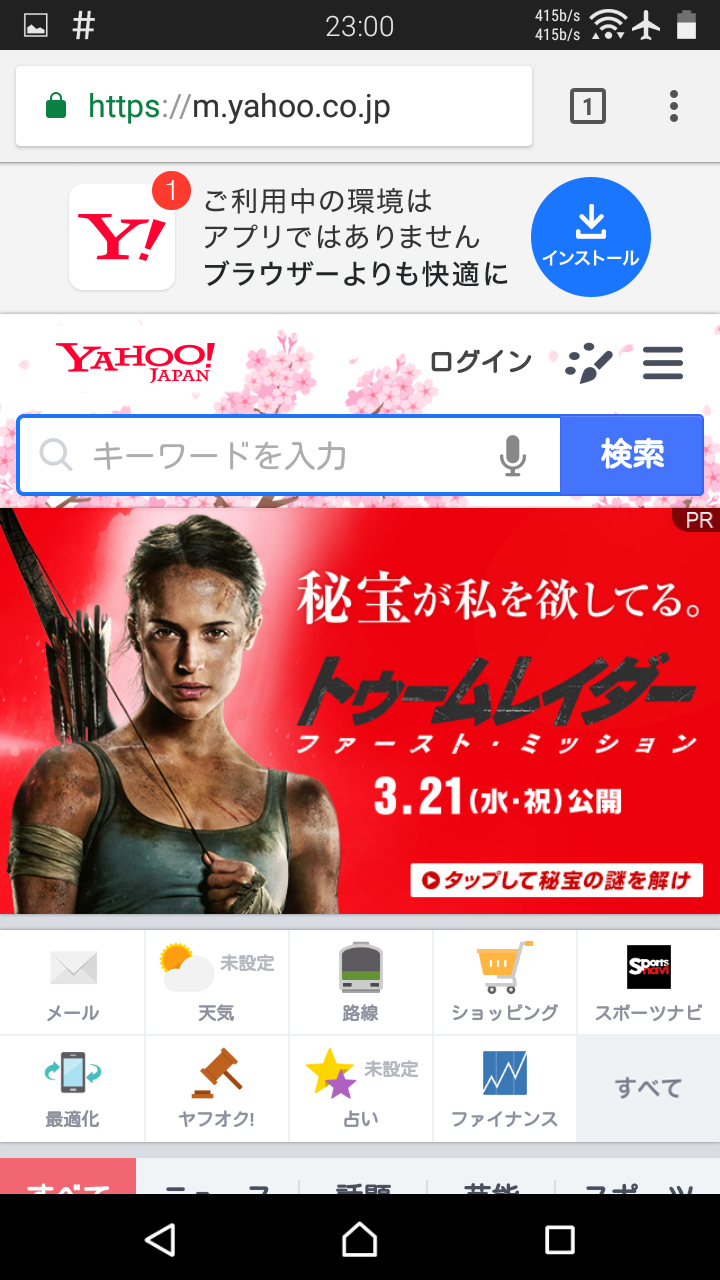Tap ログイン to log in
Viewport: 720px width, 1280px height.
pyautogui.click(x=480, y=361)
